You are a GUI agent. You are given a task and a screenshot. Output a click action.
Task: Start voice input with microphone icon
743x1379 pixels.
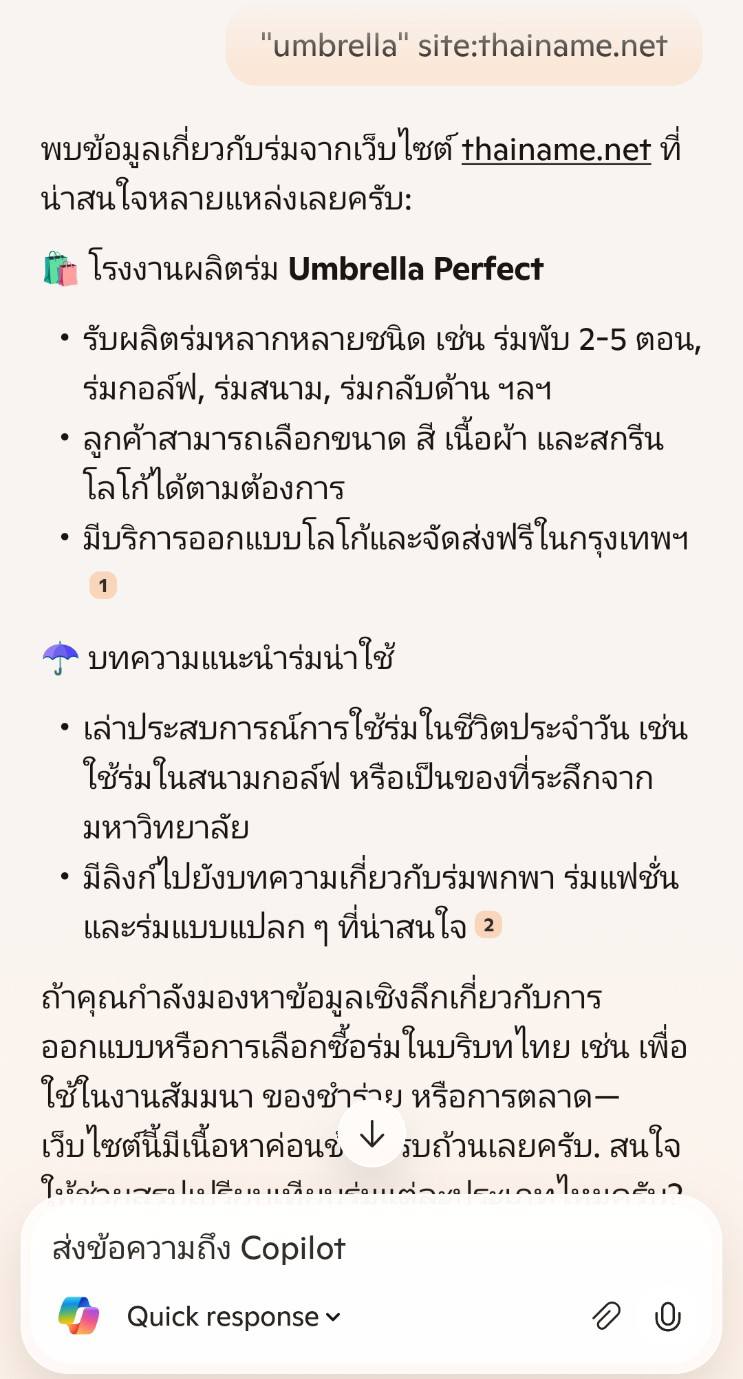tap(667, 1317)
